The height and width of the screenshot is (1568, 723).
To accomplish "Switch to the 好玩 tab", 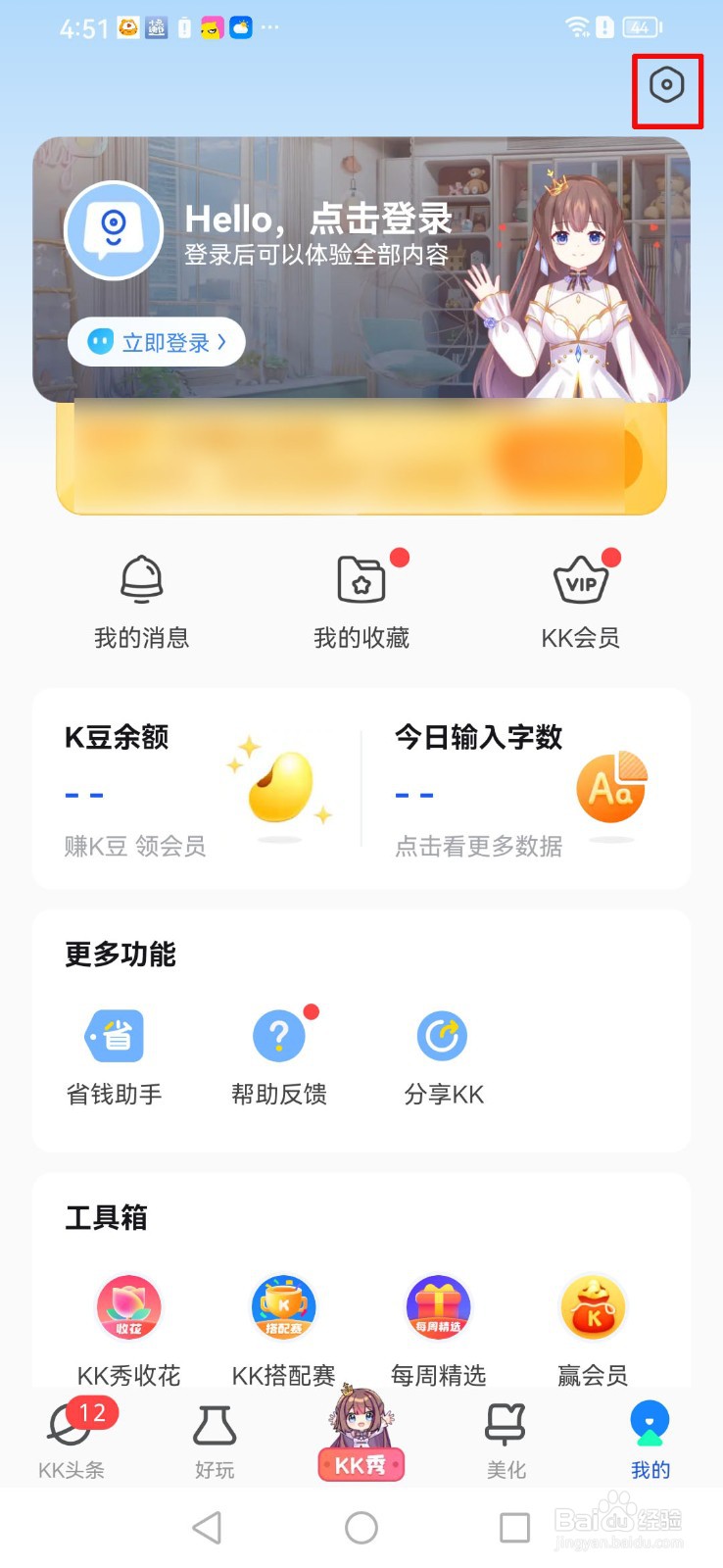I will (215, 1439).
